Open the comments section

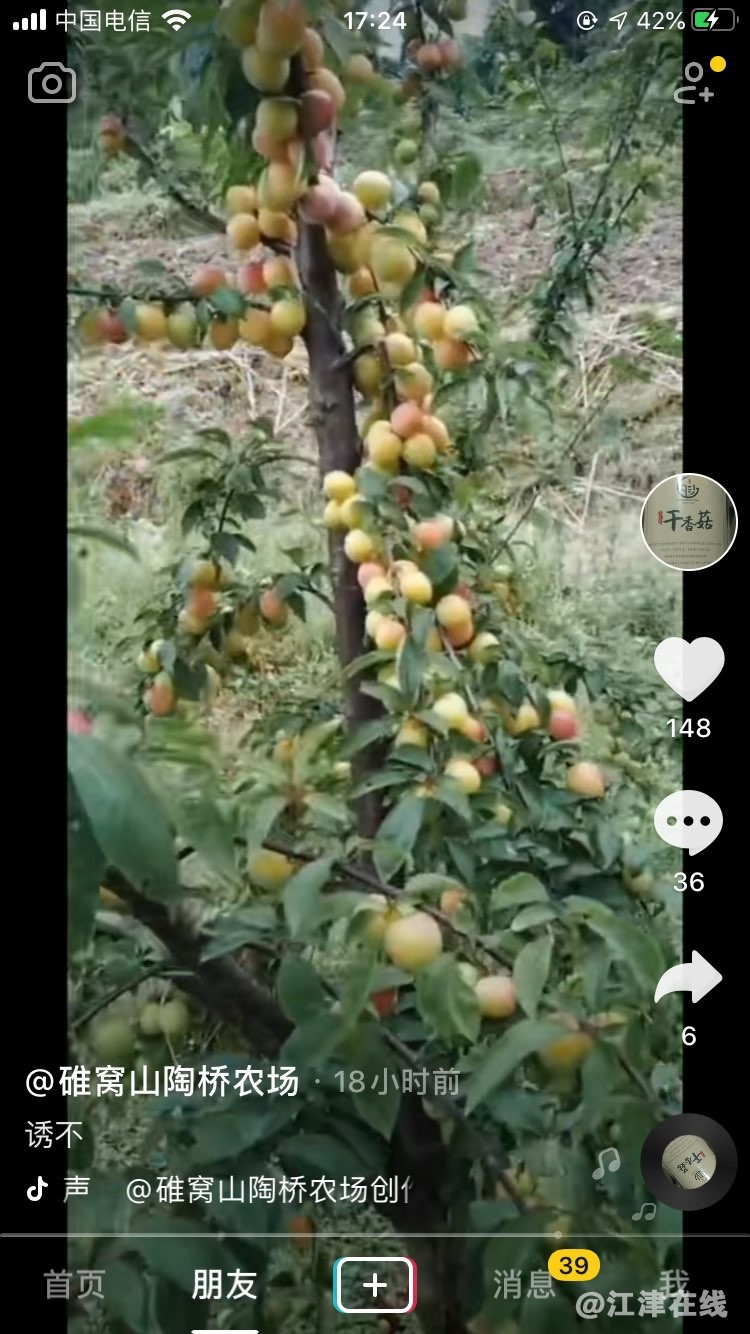pos(688,823)
